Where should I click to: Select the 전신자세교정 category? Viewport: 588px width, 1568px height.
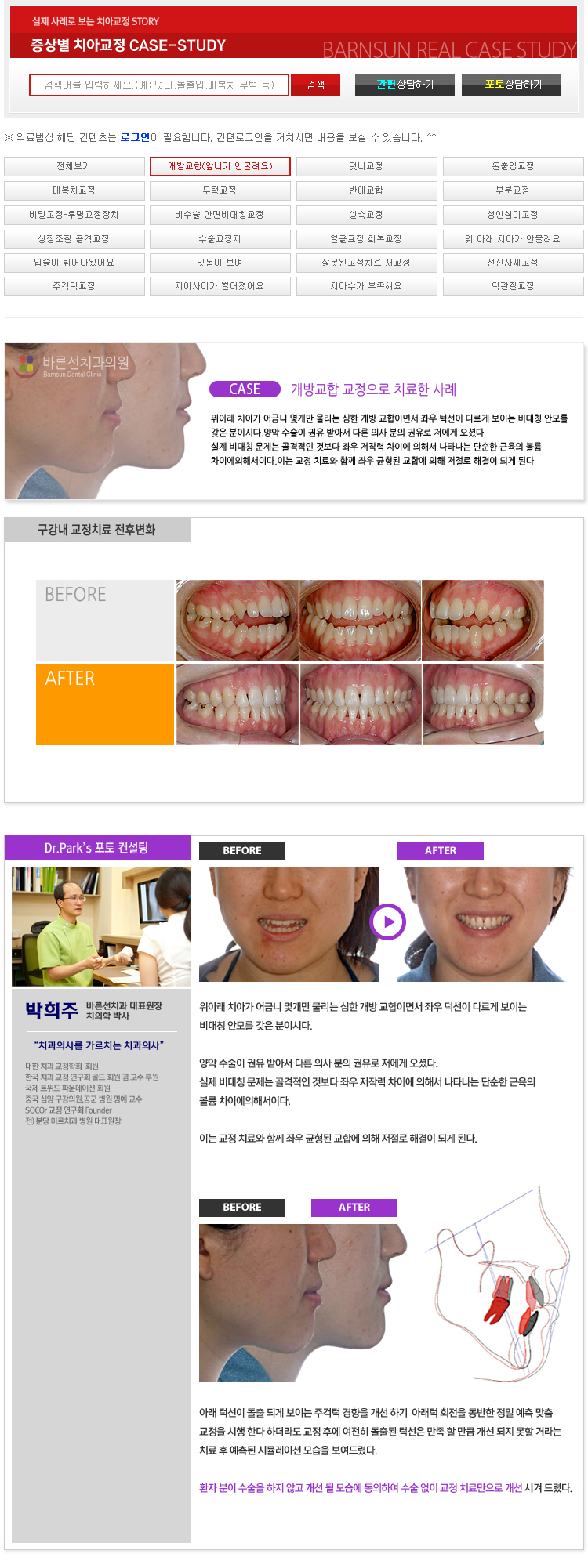point(513,263)
